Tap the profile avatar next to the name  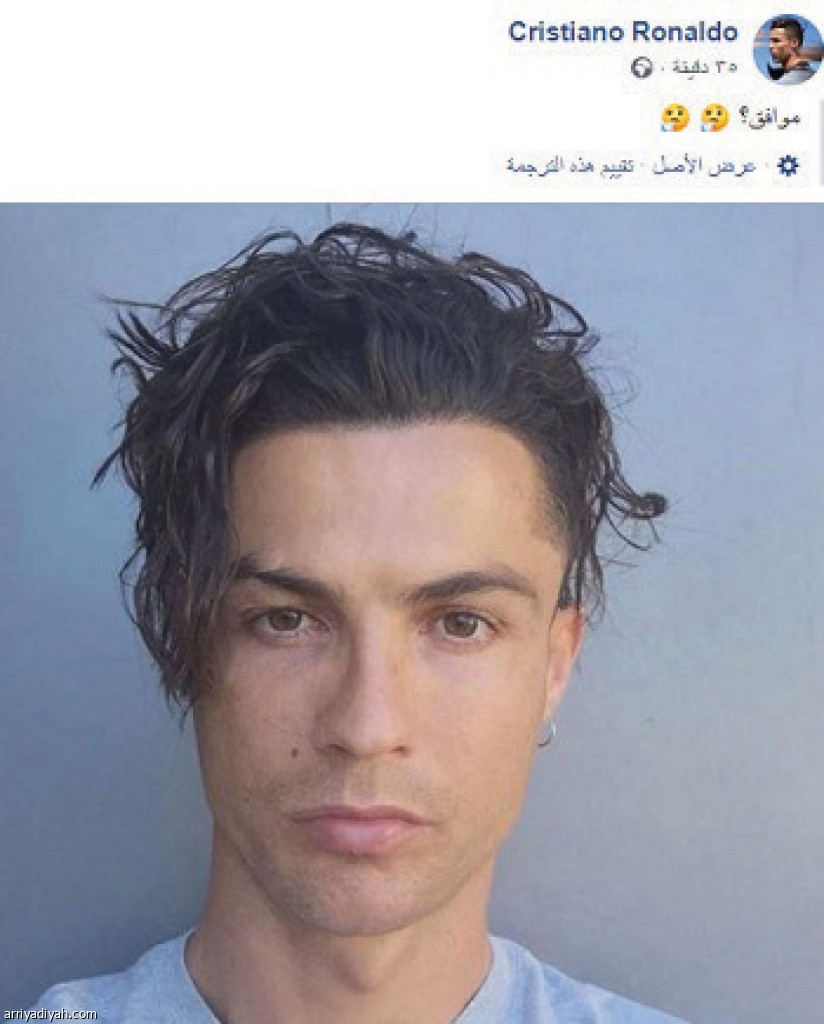coord(786,47)
